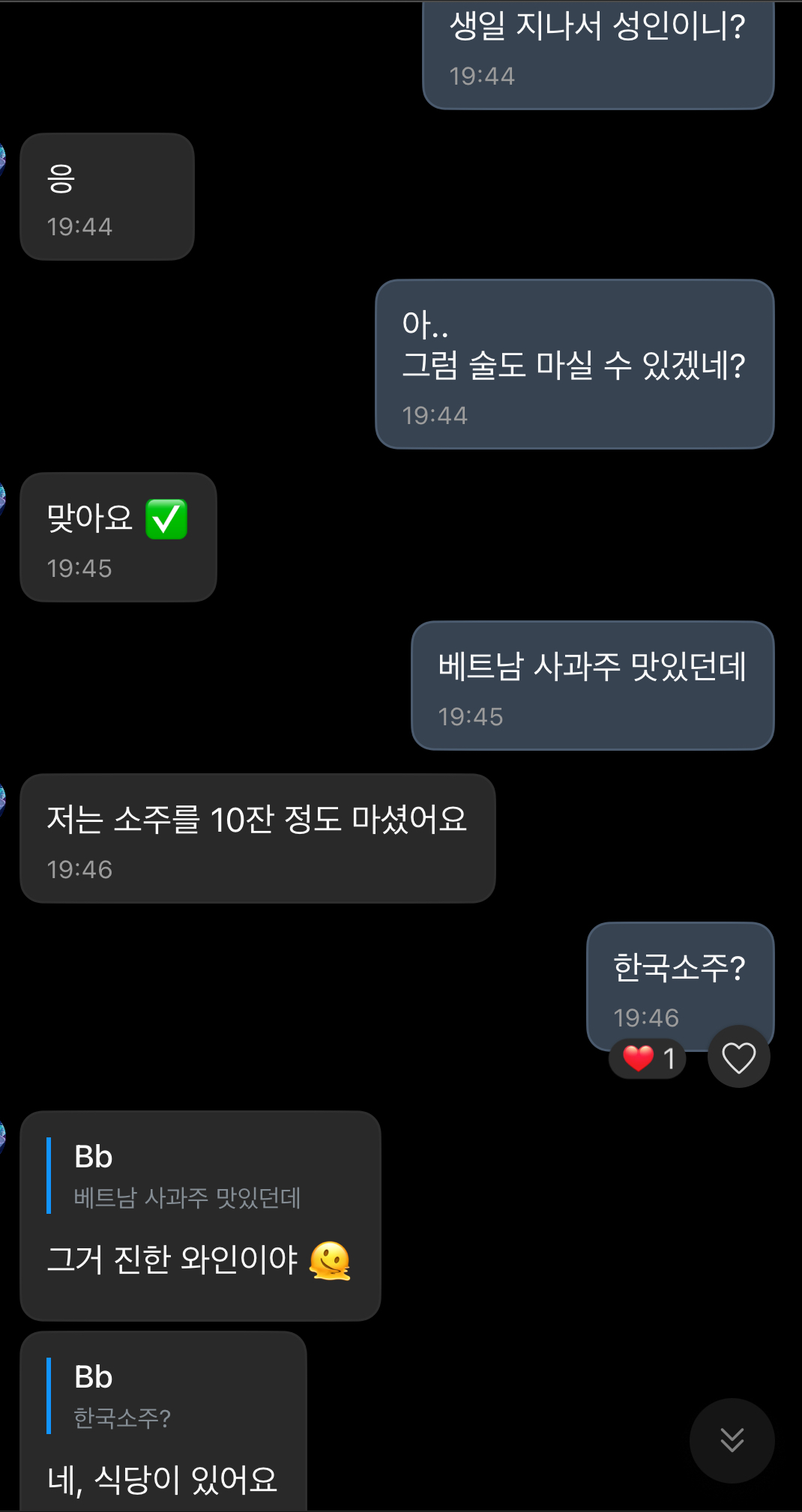Add a heart reaction to 한국소주? message
Viewport: 802px width, 1512px height.
(738, 1057)
